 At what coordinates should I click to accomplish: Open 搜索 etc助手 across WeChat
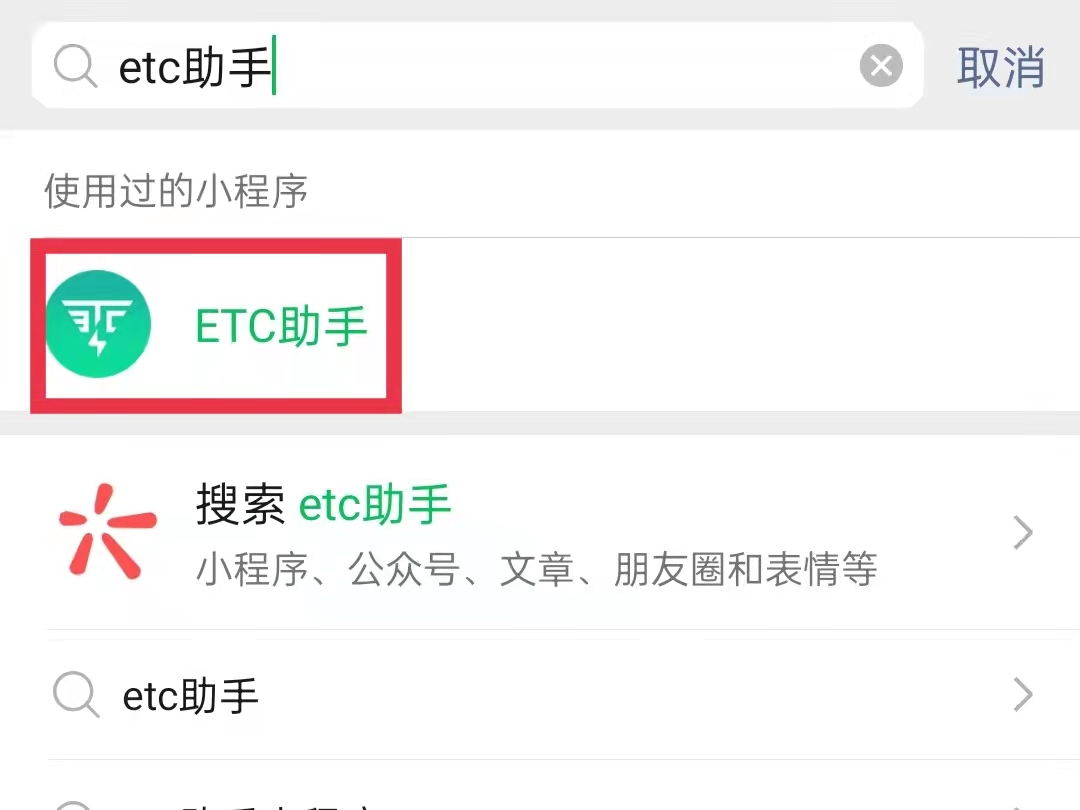[x=540, y=533]
